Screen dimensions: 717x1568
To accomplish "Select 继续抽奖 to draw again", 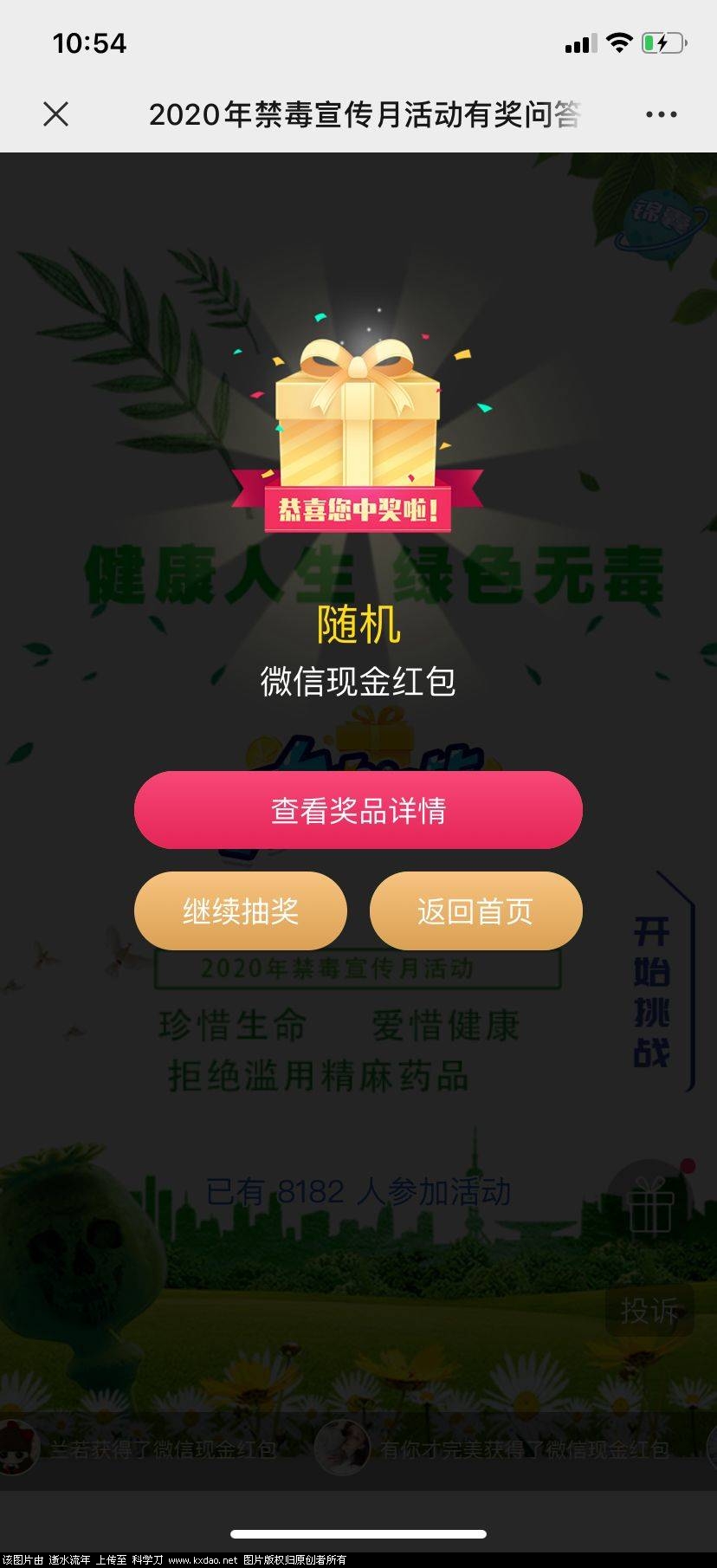I will (x=240, y=910).
